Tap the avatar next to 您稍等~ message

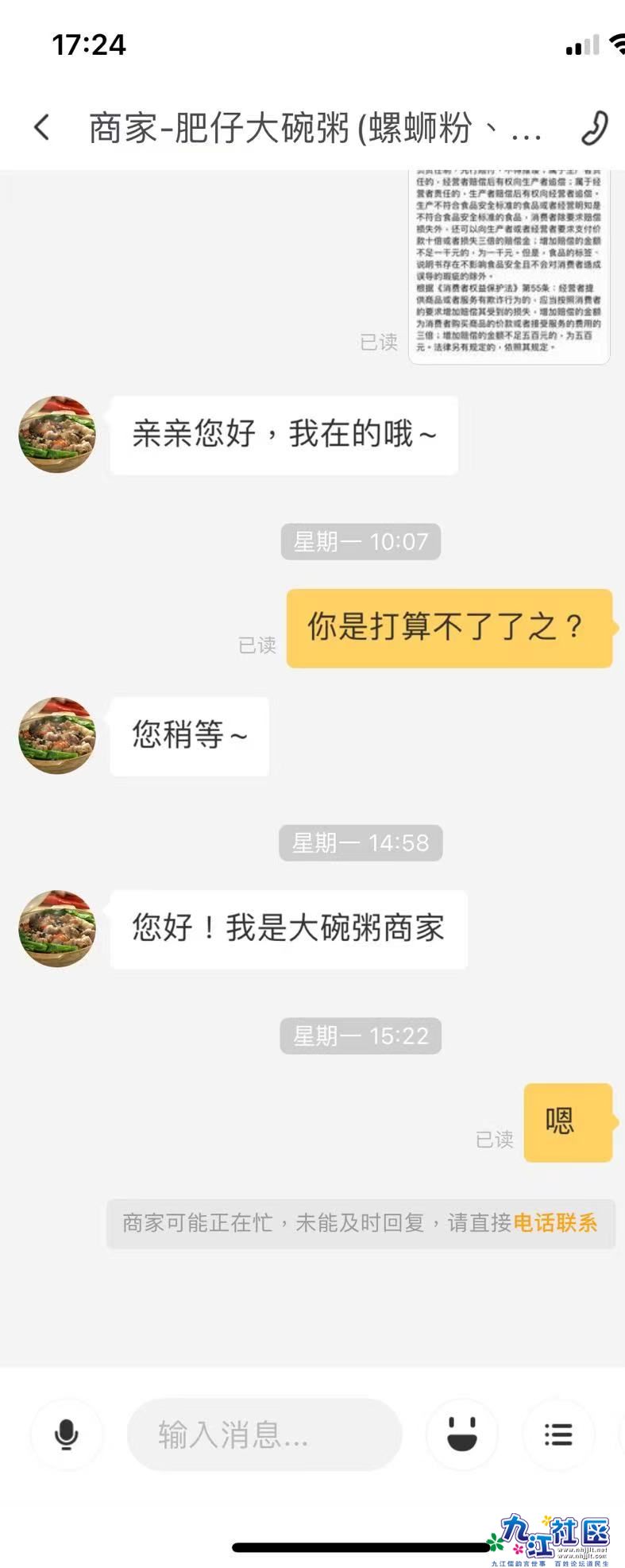pyautogui.click(x=56, y=736)
